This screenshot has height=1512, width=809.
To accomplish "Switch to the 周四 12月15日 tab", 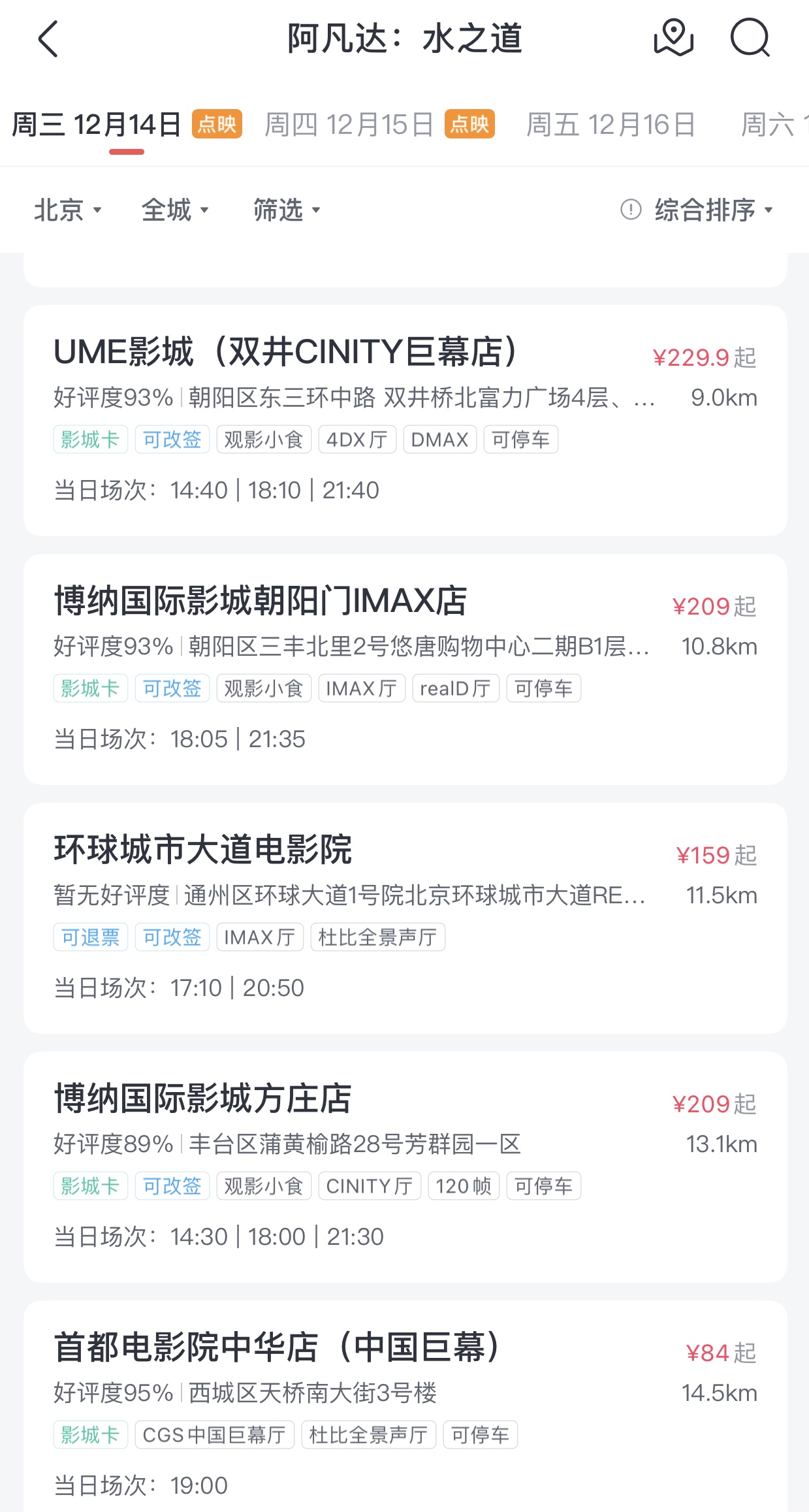I will (379, 125).
